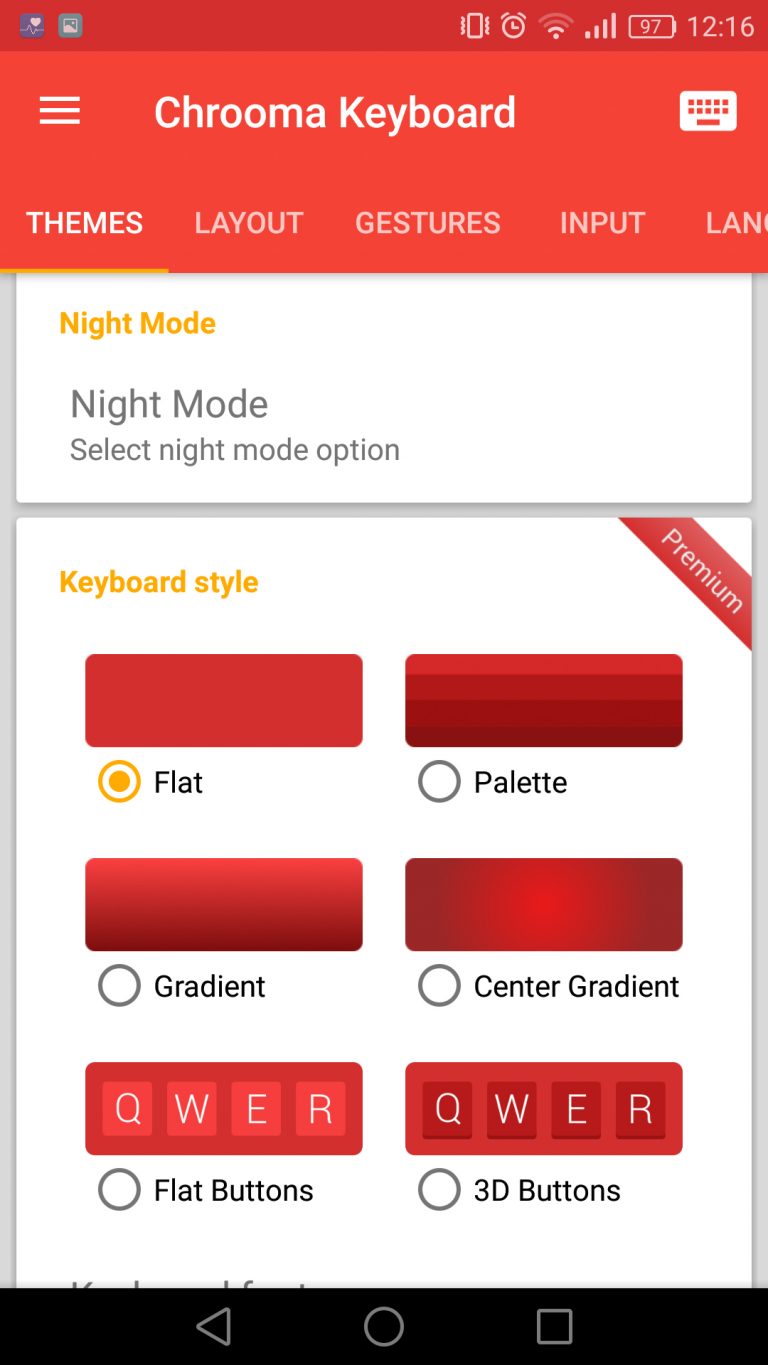Switch to the Input tab

pyautogui.click(x=602, y=222)
